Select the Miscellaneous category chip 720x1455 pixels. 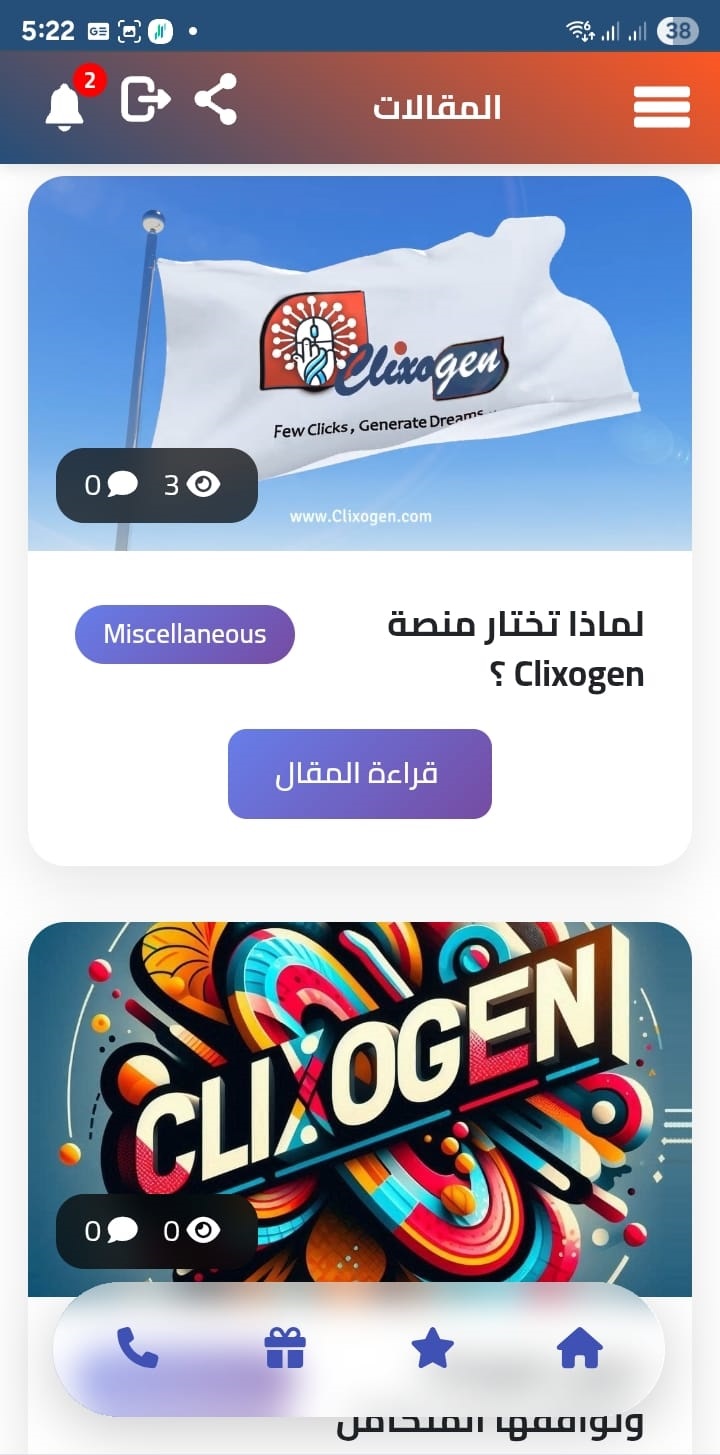pos(185,634)
